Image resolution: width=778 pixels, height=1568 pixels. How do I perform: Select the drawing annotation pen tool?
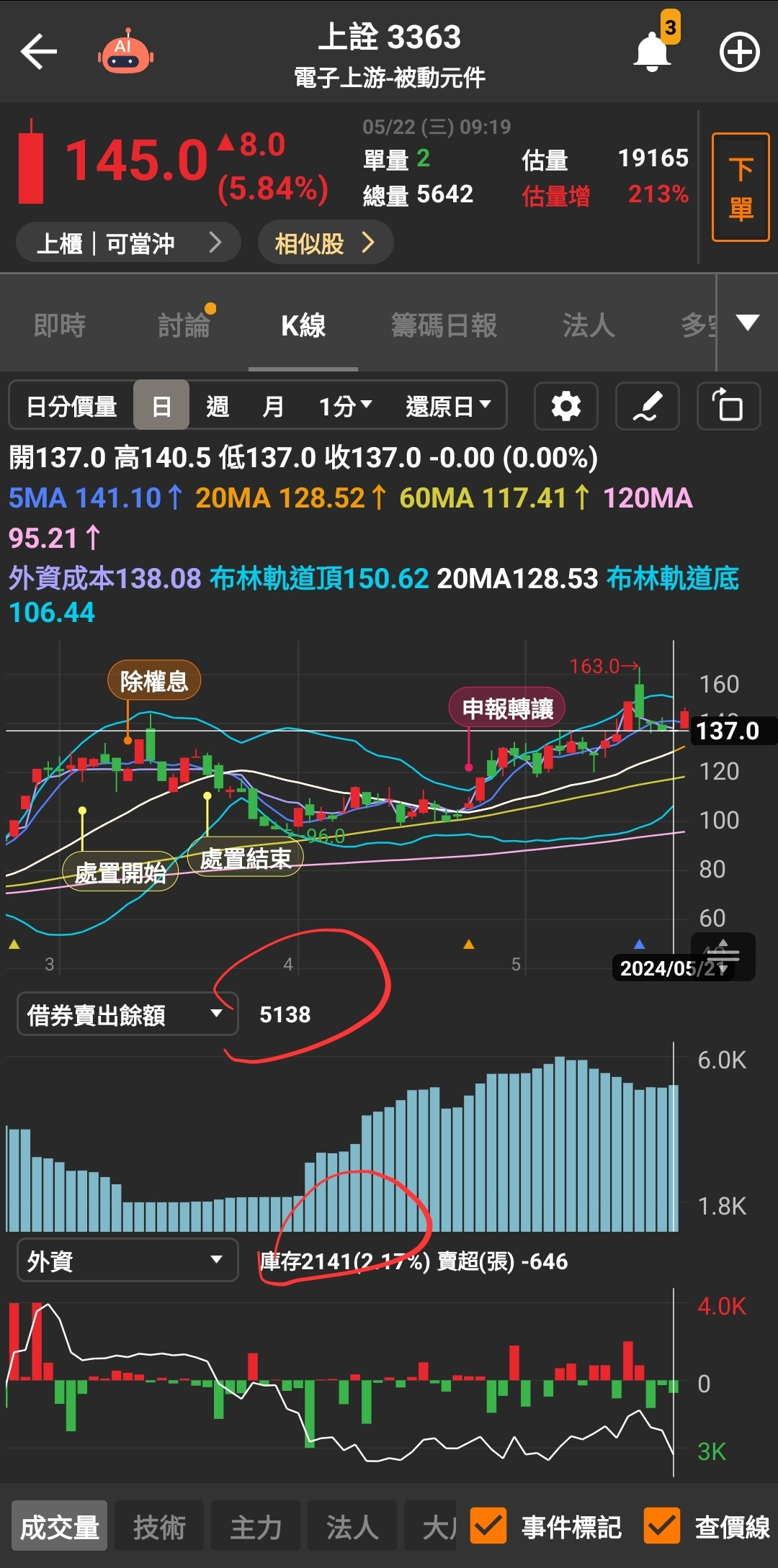pos(646,405)
